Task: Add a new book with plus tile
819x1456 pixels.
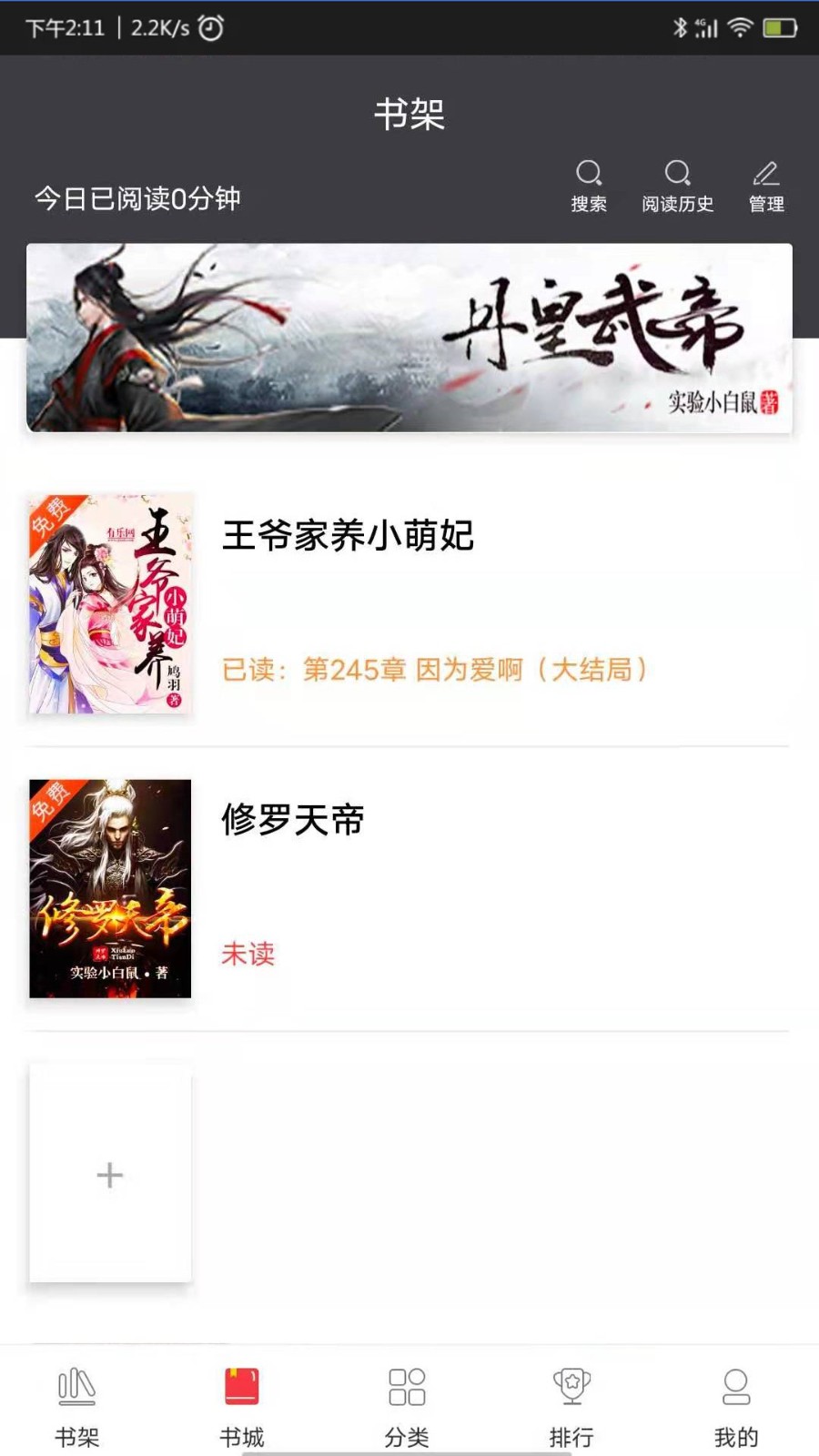Action: (x=110, y=1174)
